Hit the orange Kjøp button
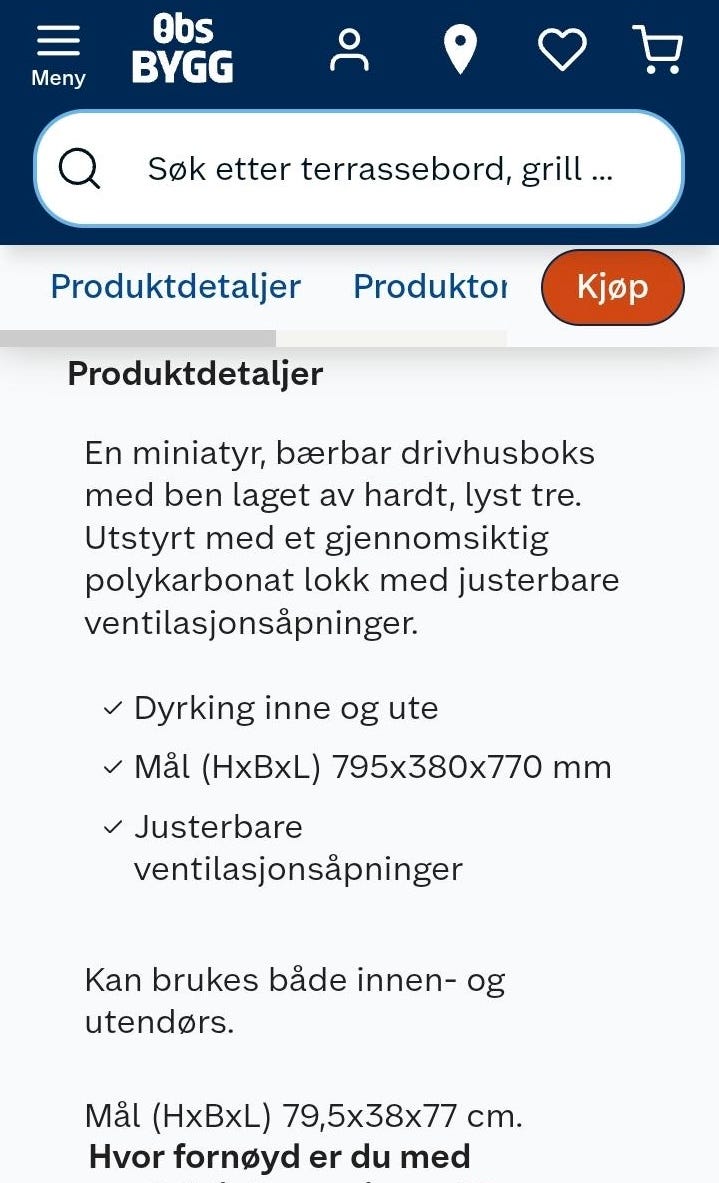The width and height of the screenshot is (719, 1183). click(x=613, y=287)
